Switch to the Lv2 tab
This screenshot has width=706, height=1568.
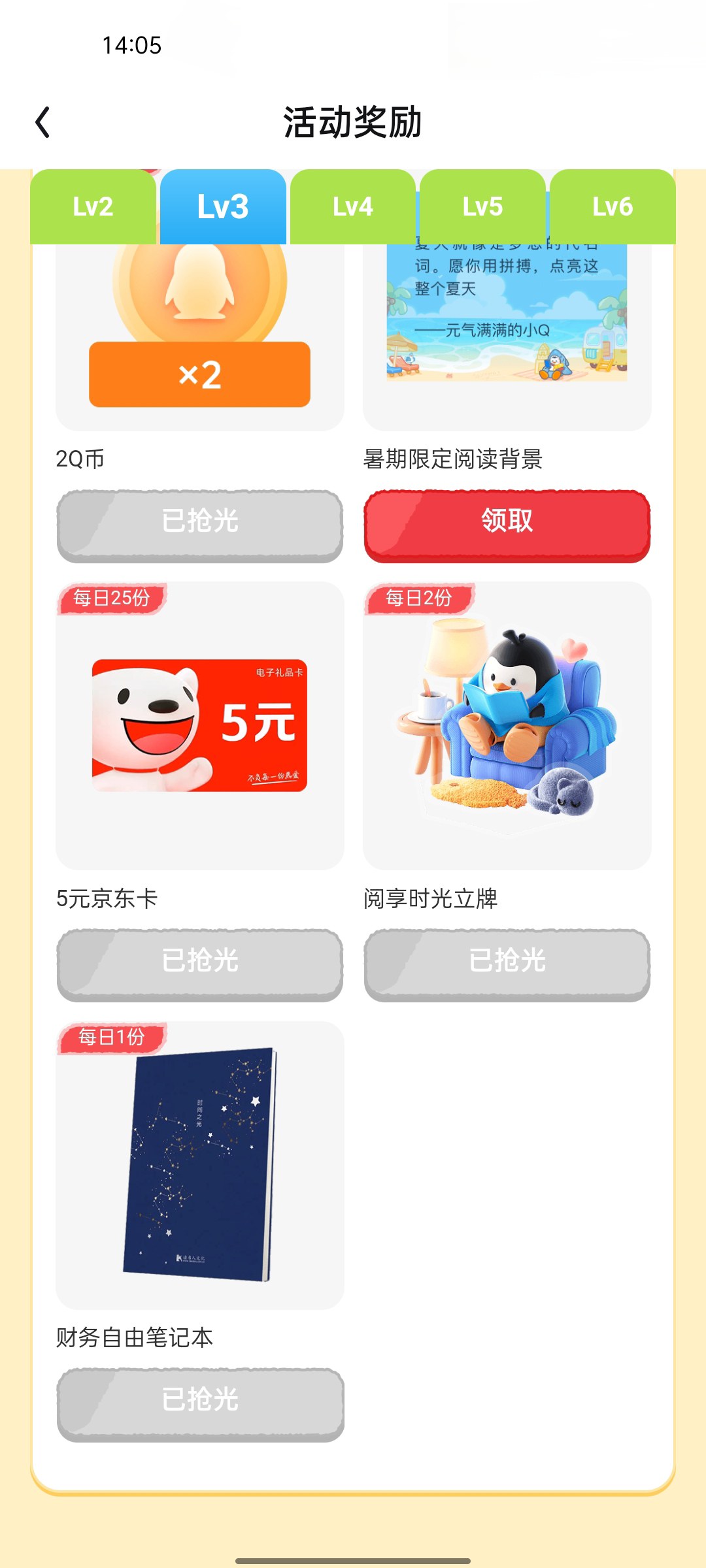93,206
